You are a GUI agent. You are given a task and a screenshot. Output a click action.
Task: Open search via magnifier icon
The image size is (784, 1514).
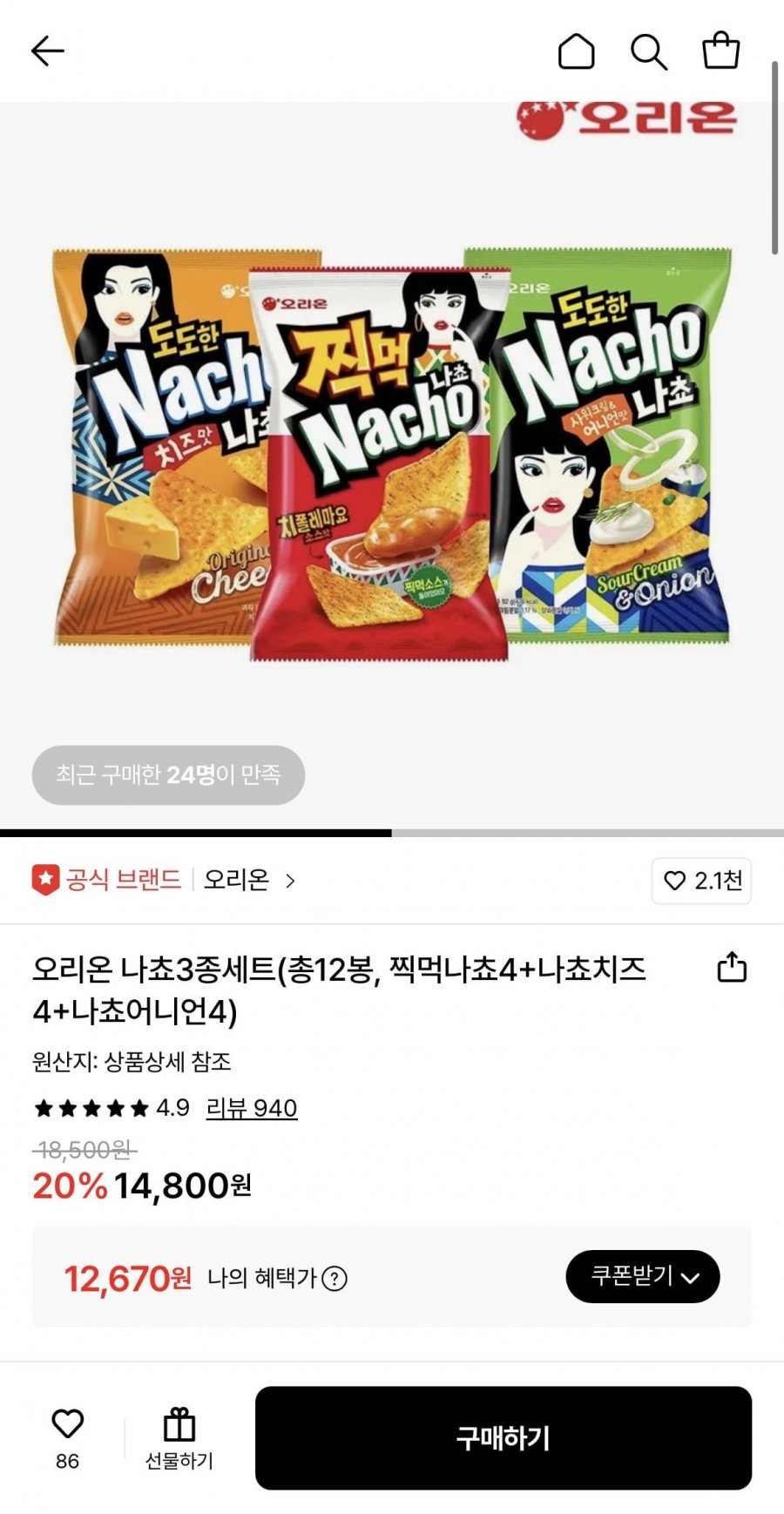pyautogui.click(x=649, y=51)
